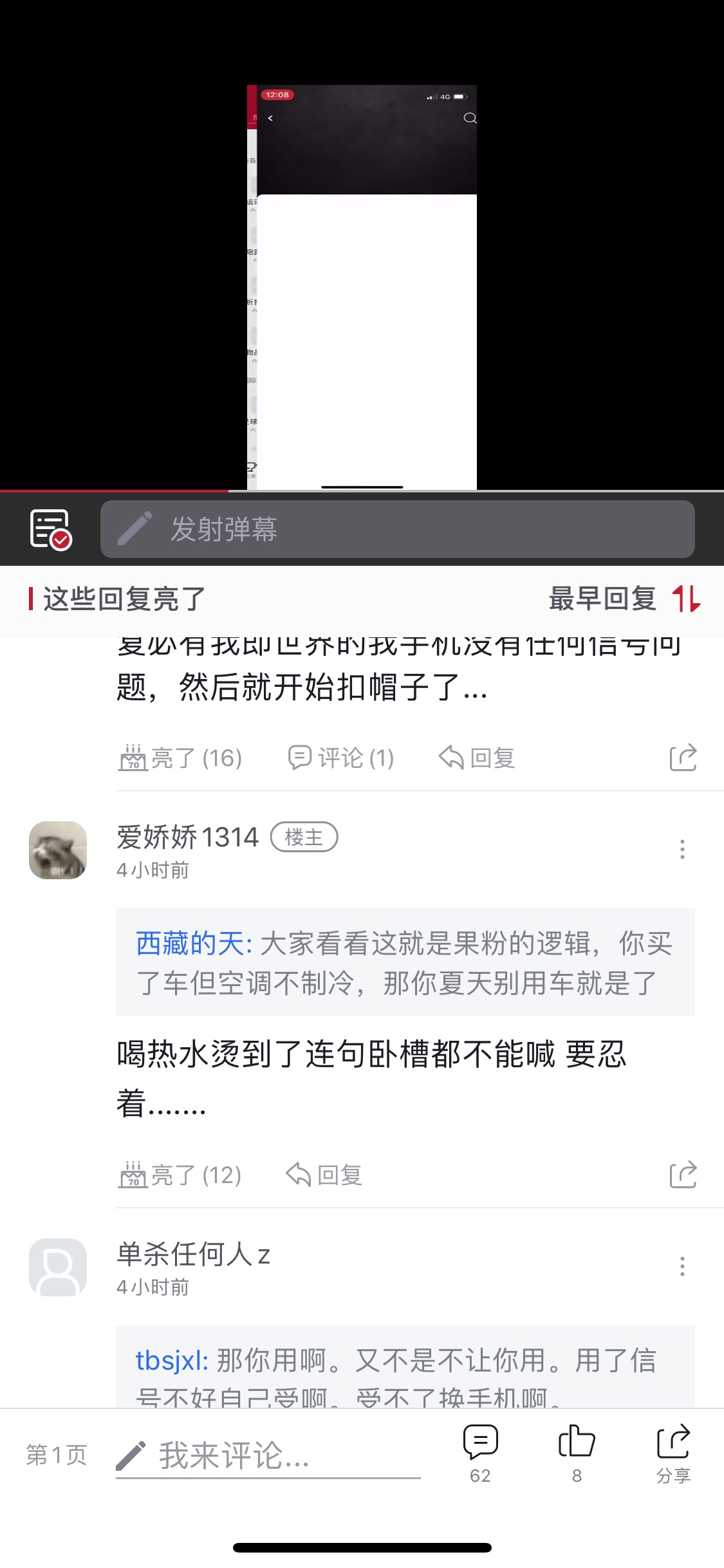Open the more options for 爱娇娇1314's comment
The height and width of the screenshot is (1568, 724).
click(682, 849)
